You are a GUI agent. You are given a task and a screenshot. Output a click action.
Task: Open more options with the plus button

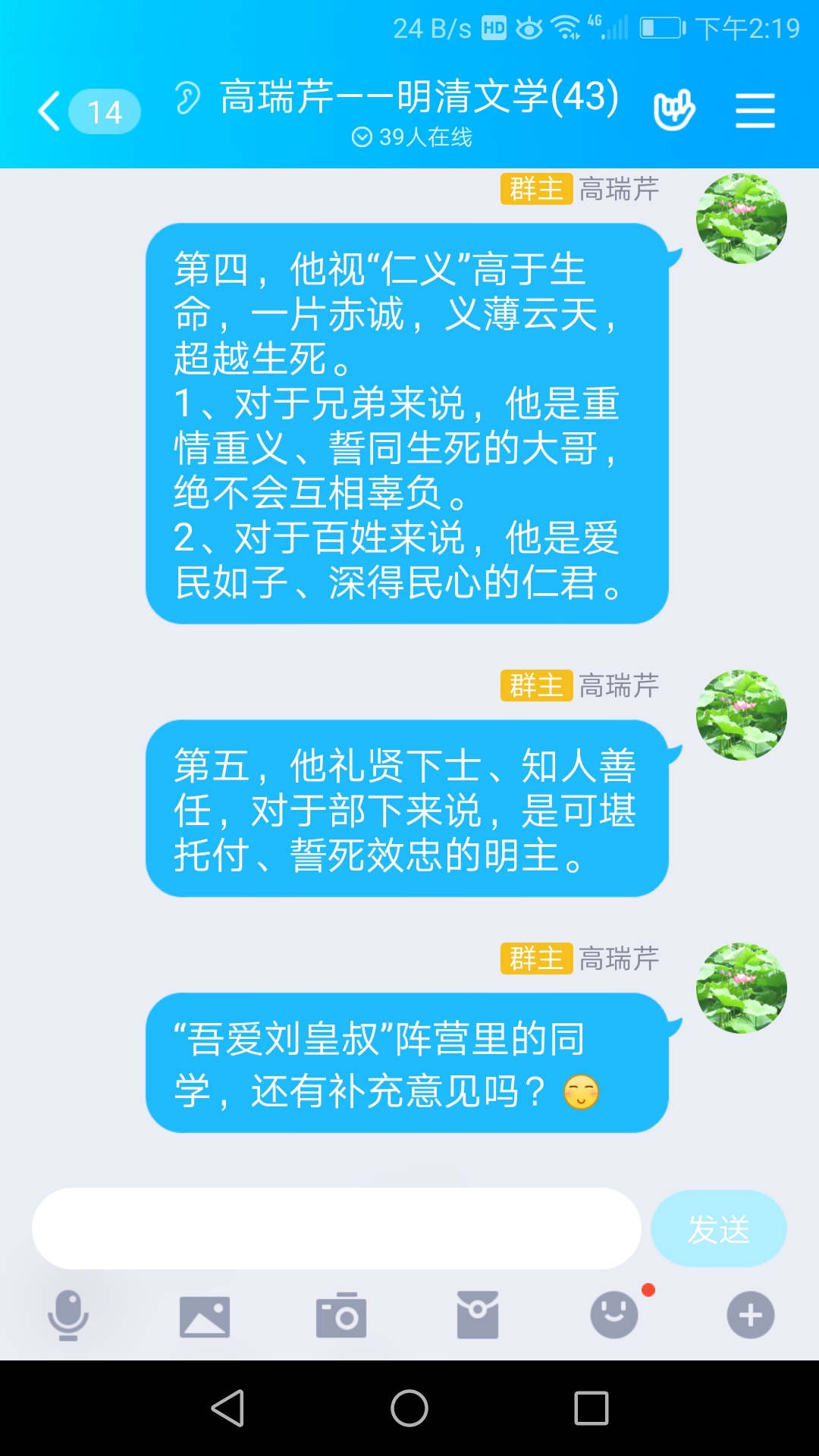[x=750, y=1315]
